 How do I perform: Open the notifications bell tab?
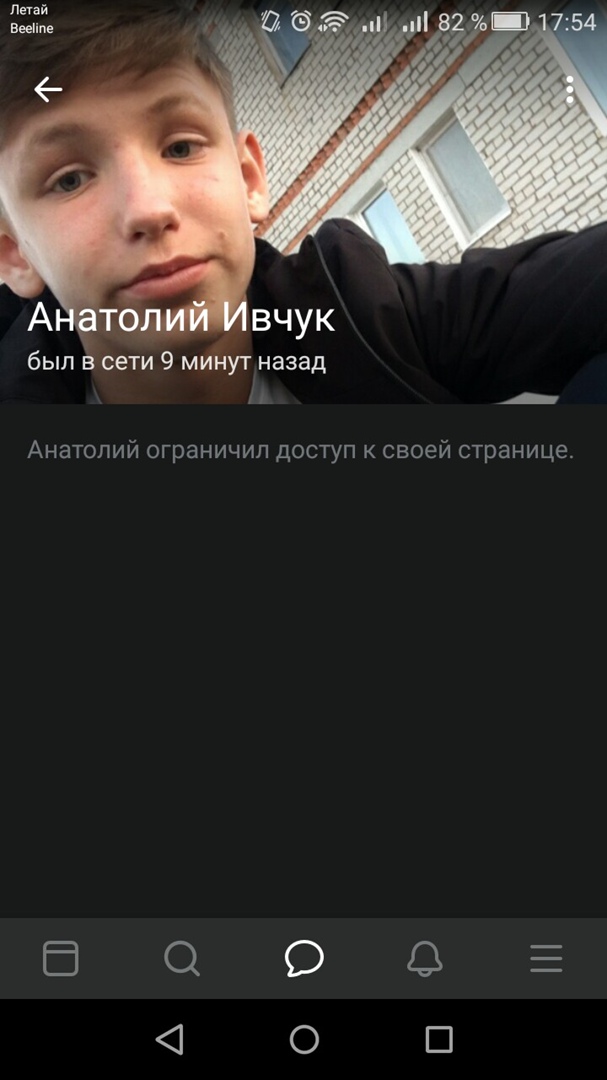(425, 958)
